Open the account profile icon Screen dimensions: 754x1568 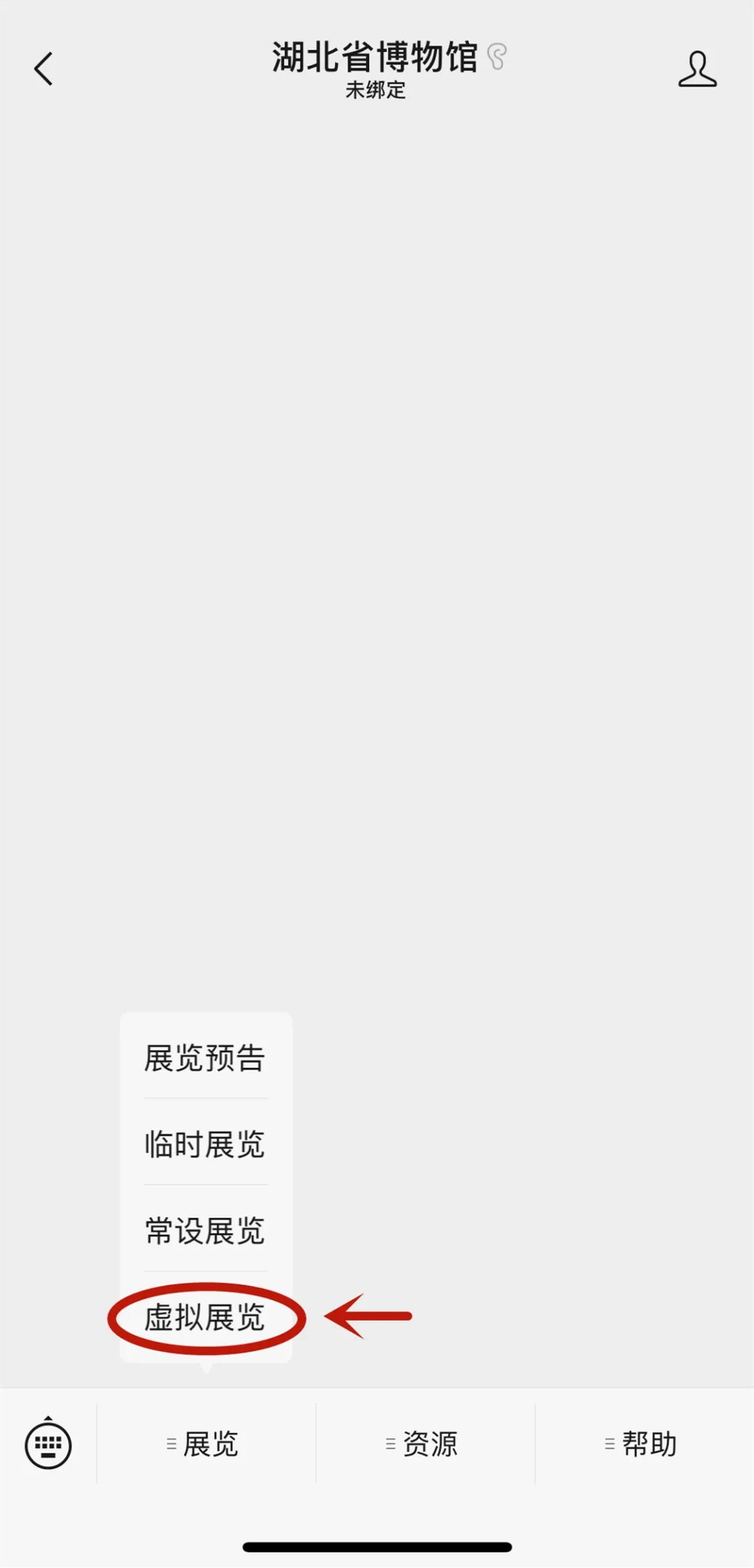[x=697, y=69]
